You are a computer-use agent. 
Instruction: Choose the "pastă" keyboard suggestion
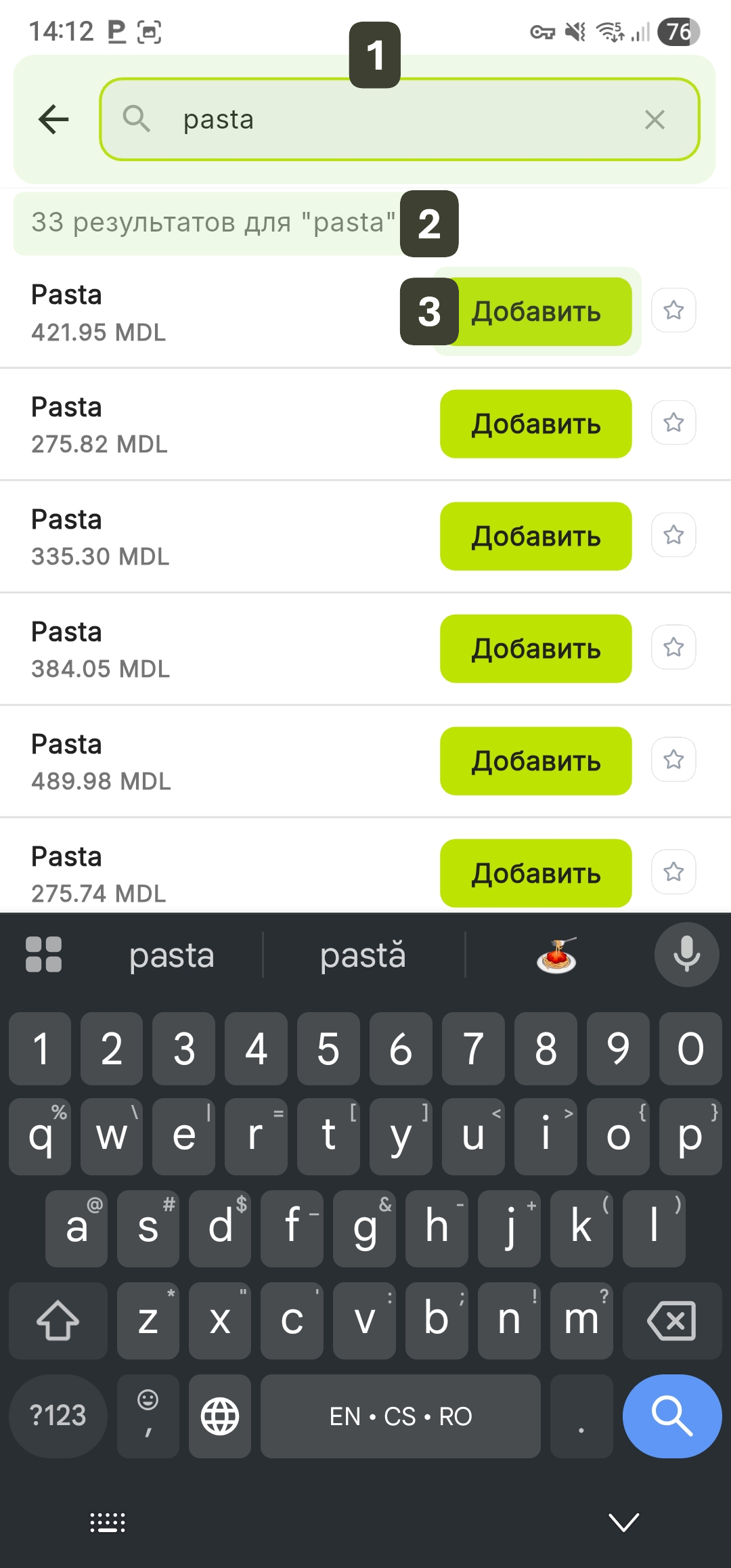[363, 955]
